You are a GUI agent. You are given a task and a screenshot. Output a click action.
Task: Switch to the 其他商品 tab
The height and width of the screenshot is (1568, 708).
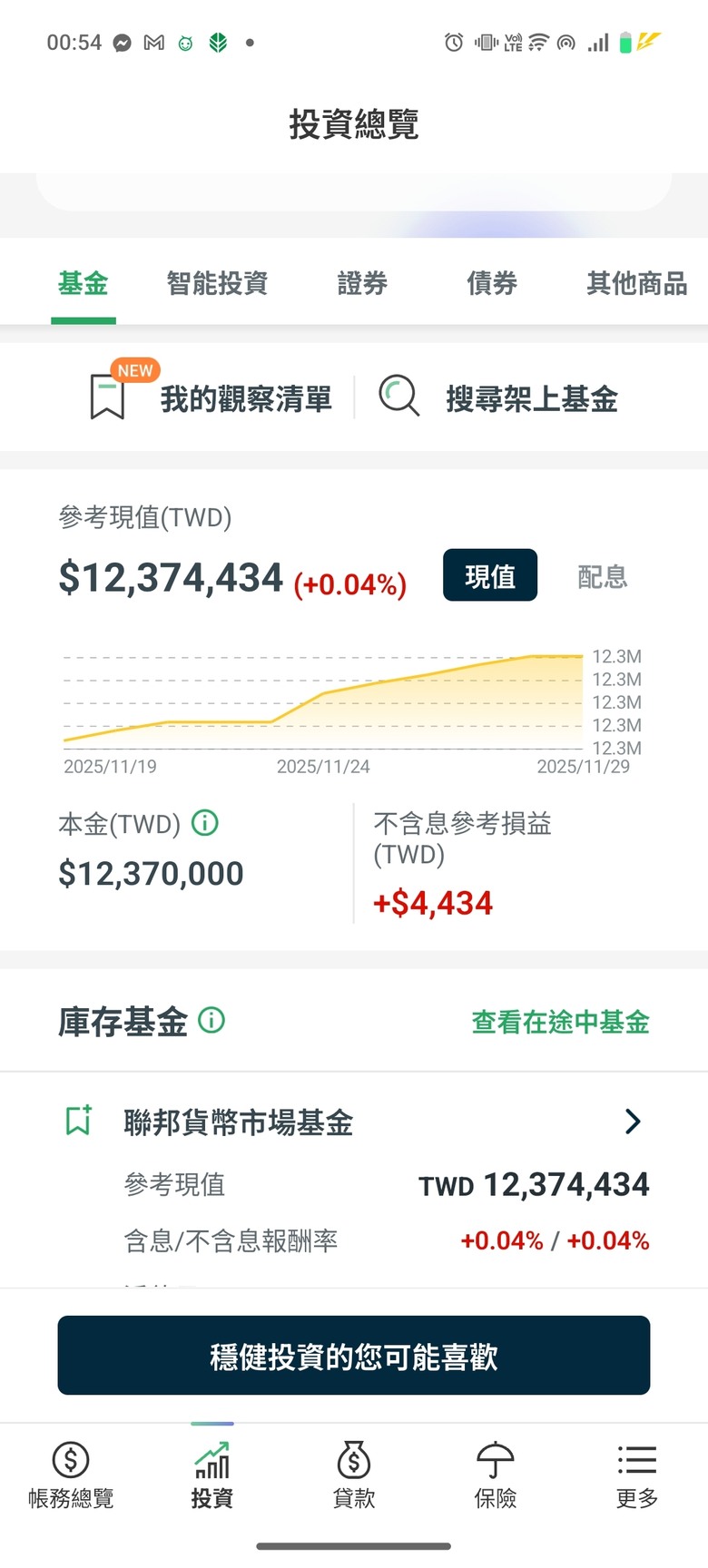636,284
